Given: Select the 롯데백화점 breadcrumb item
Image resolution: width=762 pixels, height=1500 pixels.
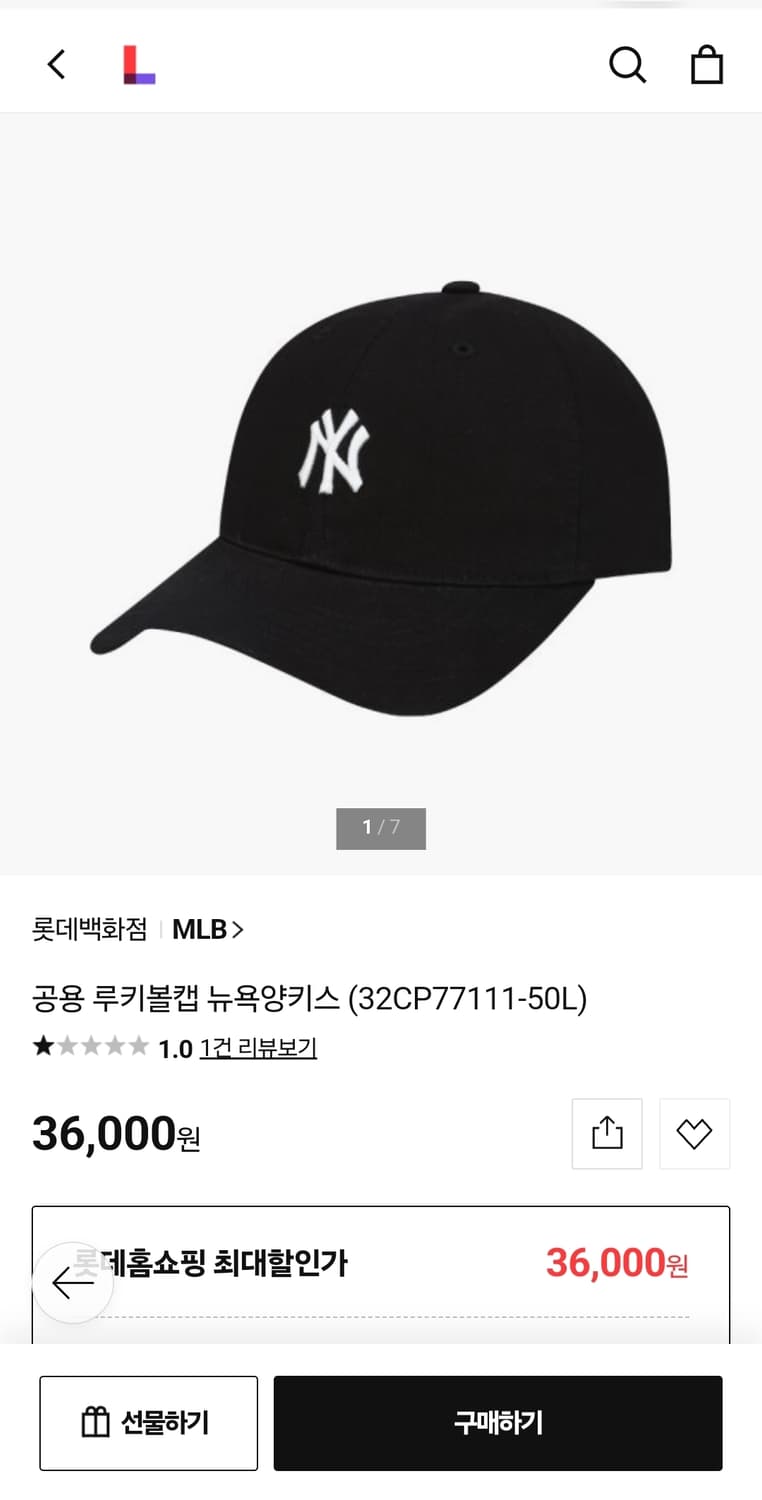Looking at the screenshot, I should coord(88,929).
